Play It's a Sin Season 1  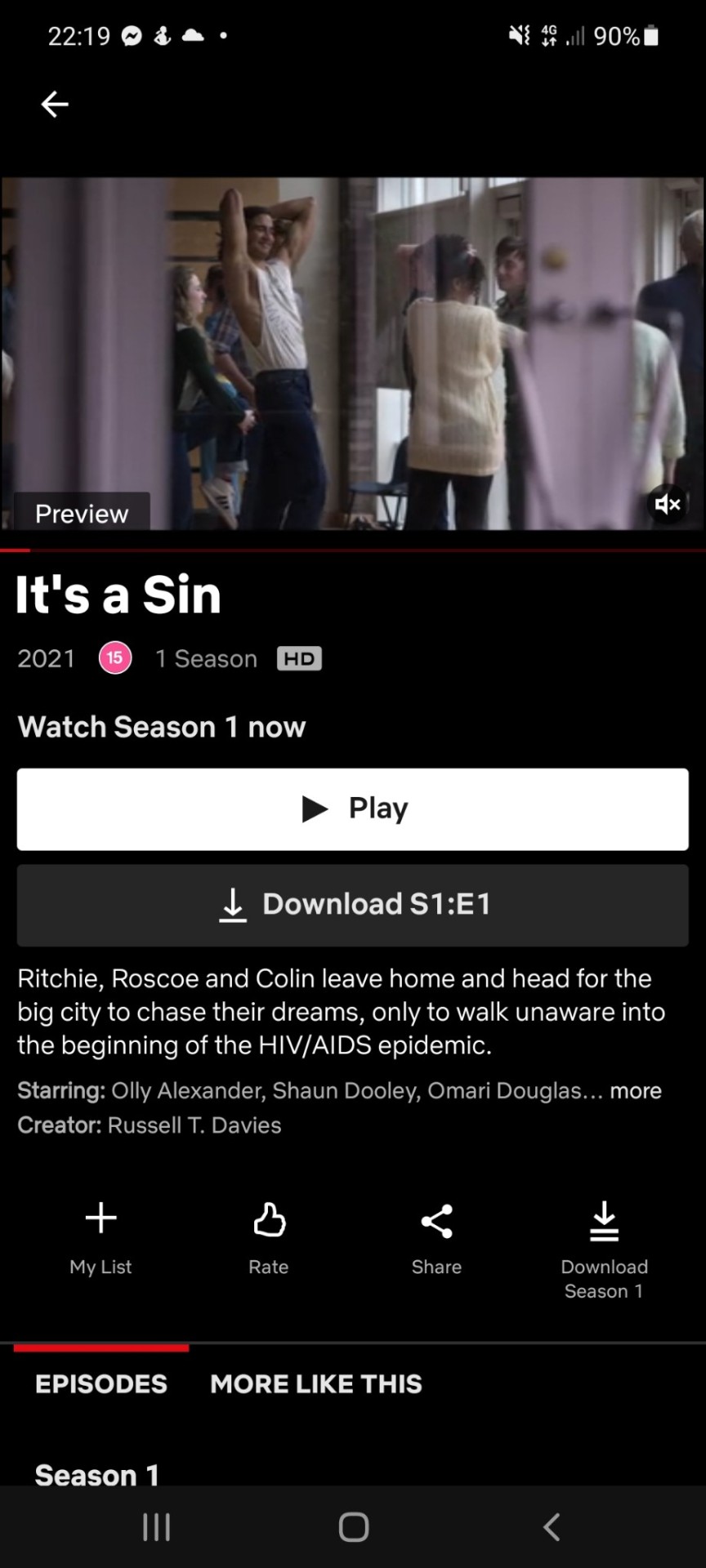[352, 808]
